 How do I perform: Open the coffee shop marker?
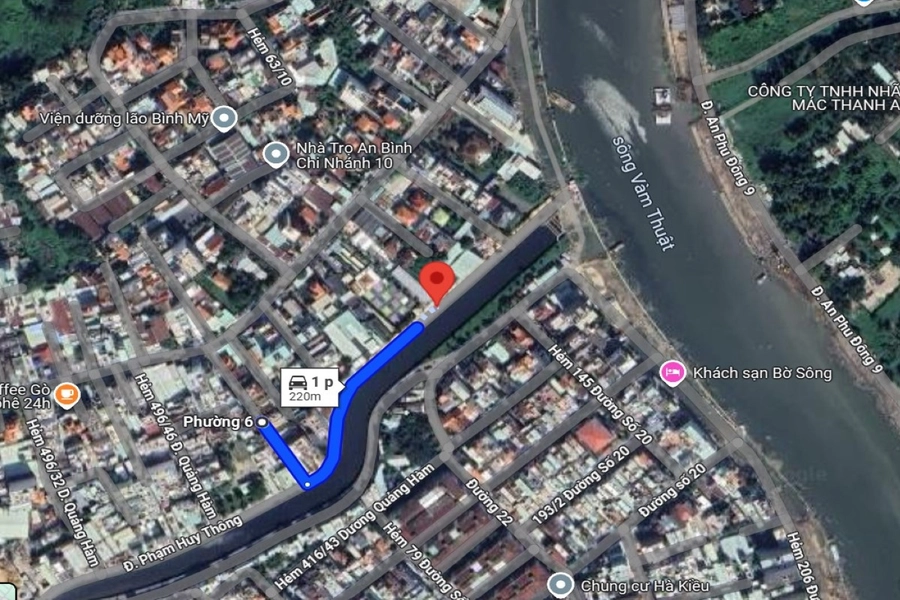pyautogui.click(x=67, y=394)
